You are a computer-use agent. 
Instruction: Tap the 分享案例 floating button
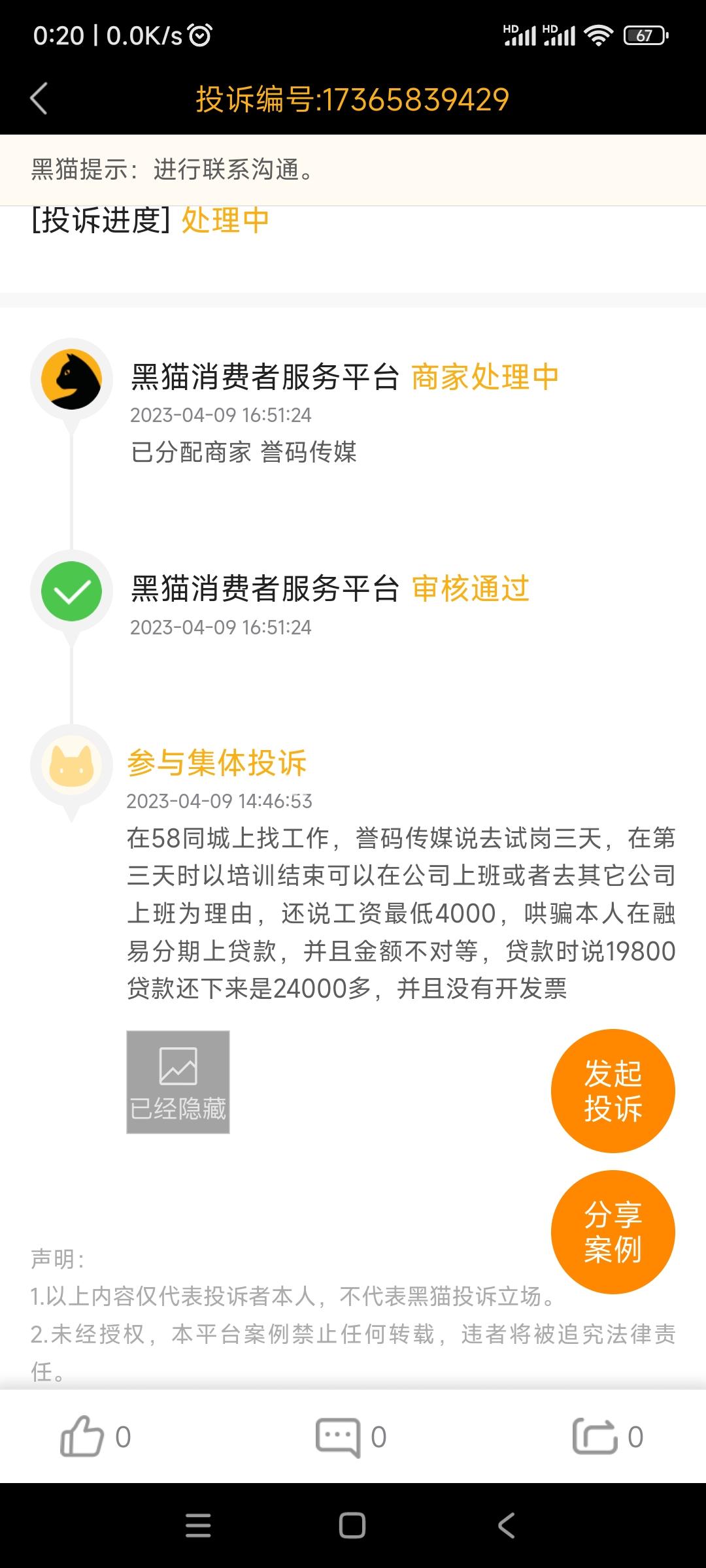(x=613, y=1232)
